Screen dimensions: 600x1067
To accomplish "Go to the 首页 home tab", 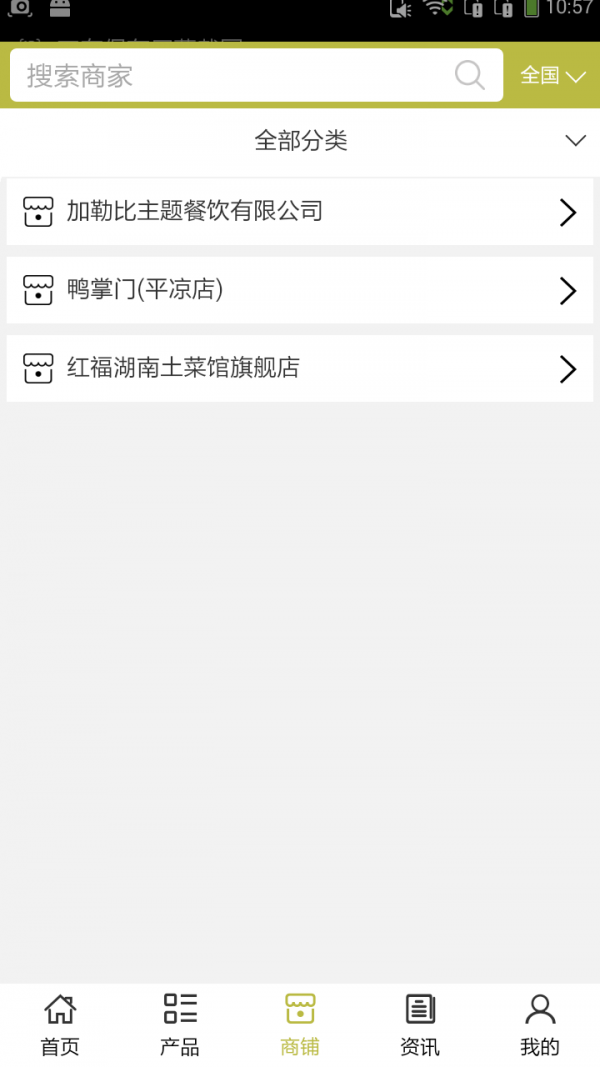I will [x=60, y=1025].
